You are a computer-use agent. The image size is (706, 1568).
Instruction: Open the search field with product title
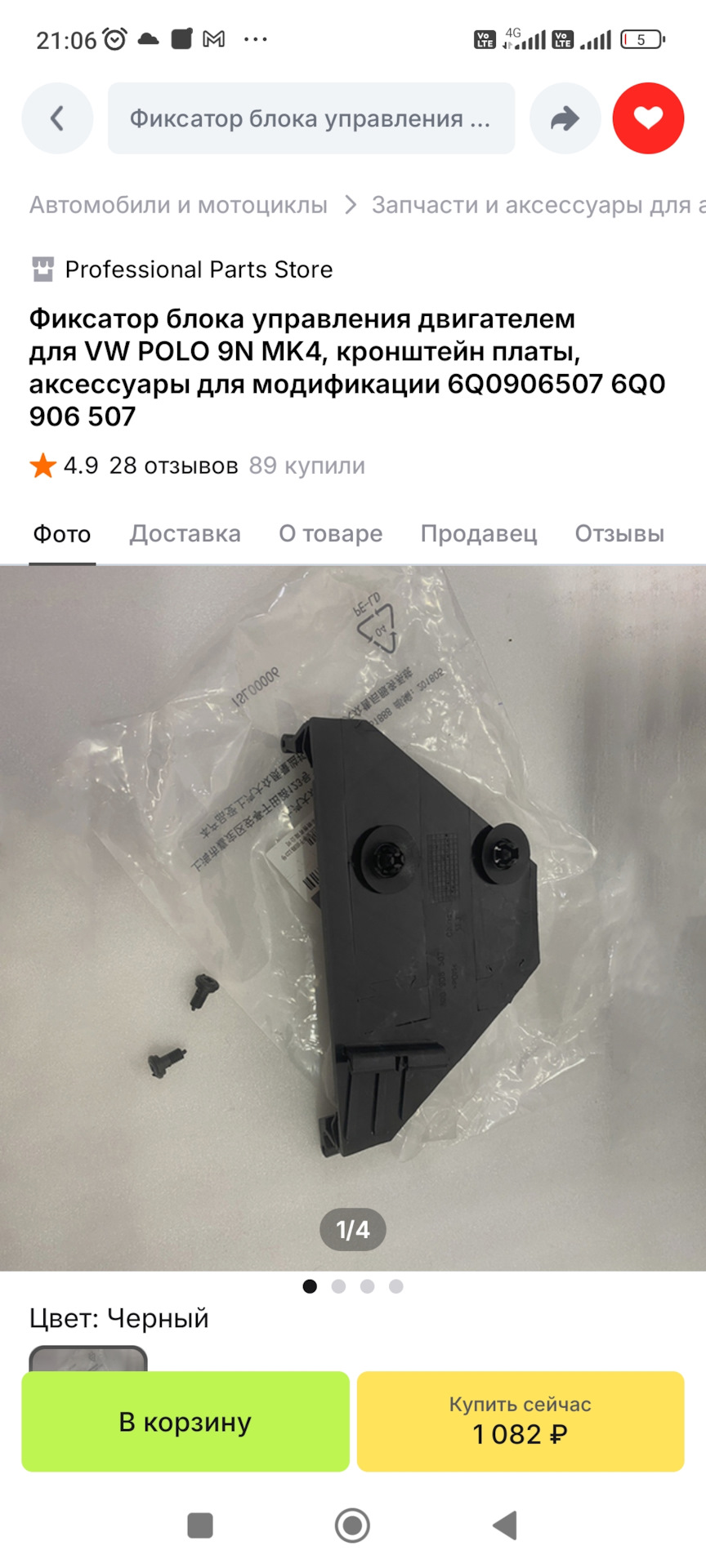(x=311, y=118)
